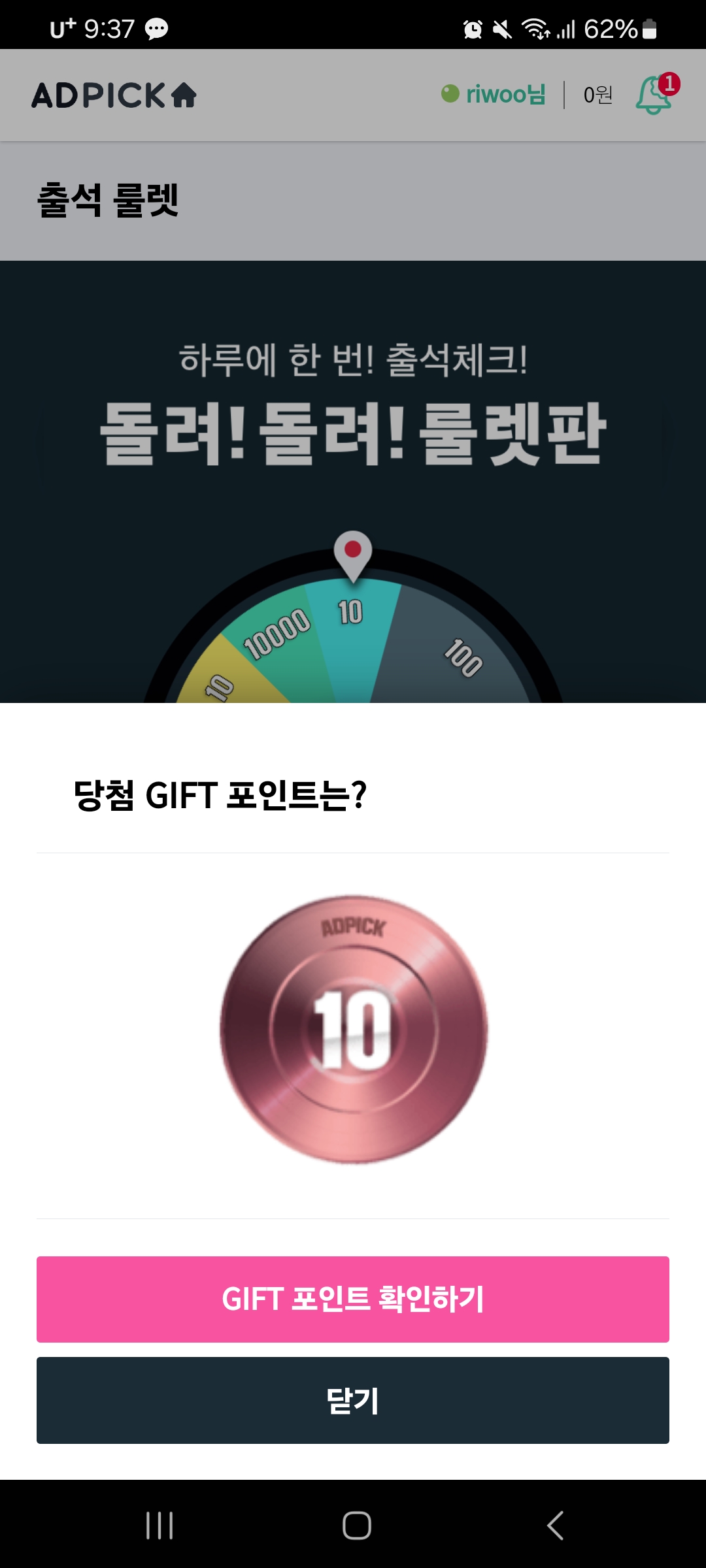706x1568 pixels.
Task: Open riwoo님 profile
Action: 495,95
